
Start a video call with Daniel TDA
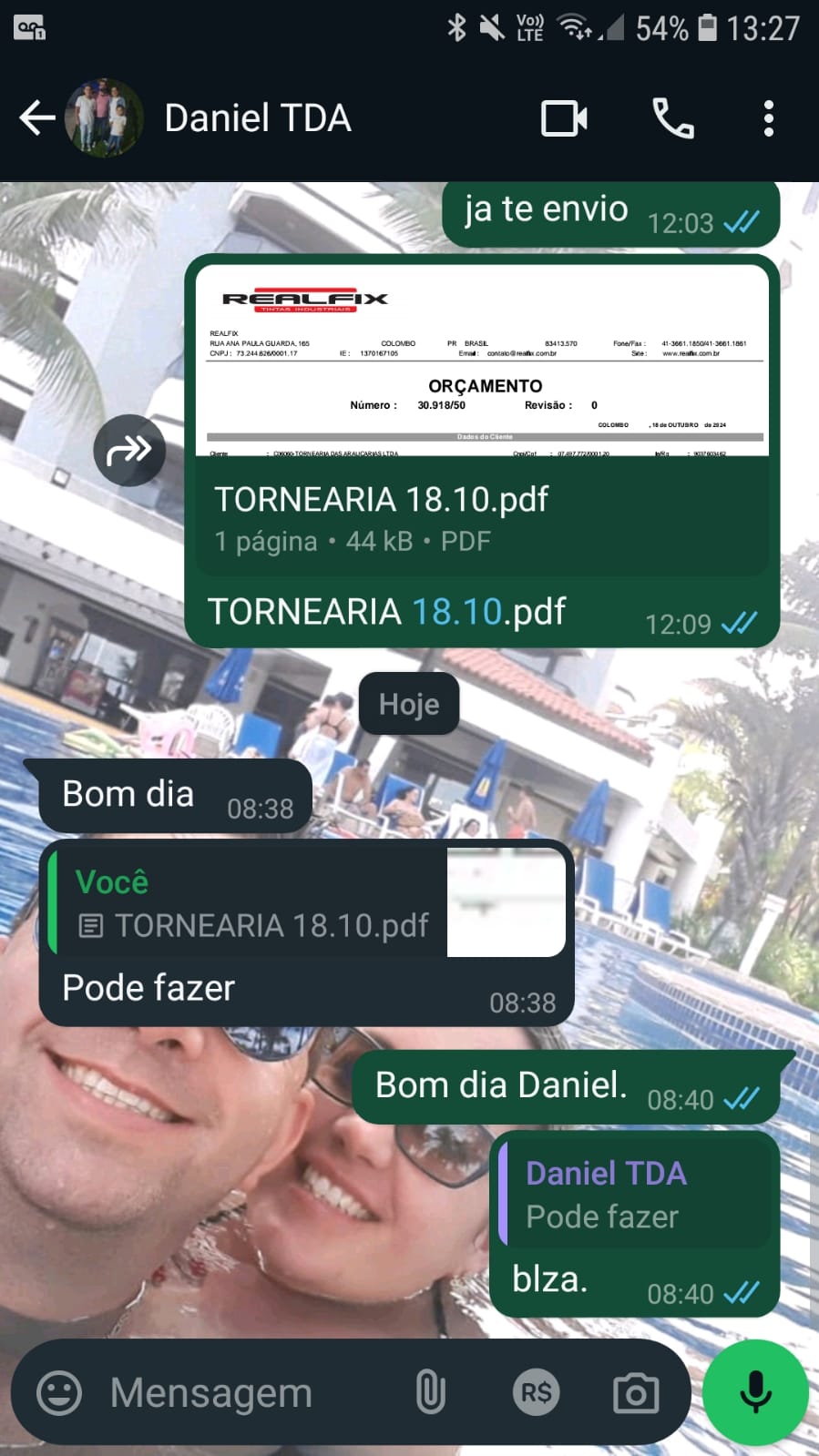[x=564, y=118]
